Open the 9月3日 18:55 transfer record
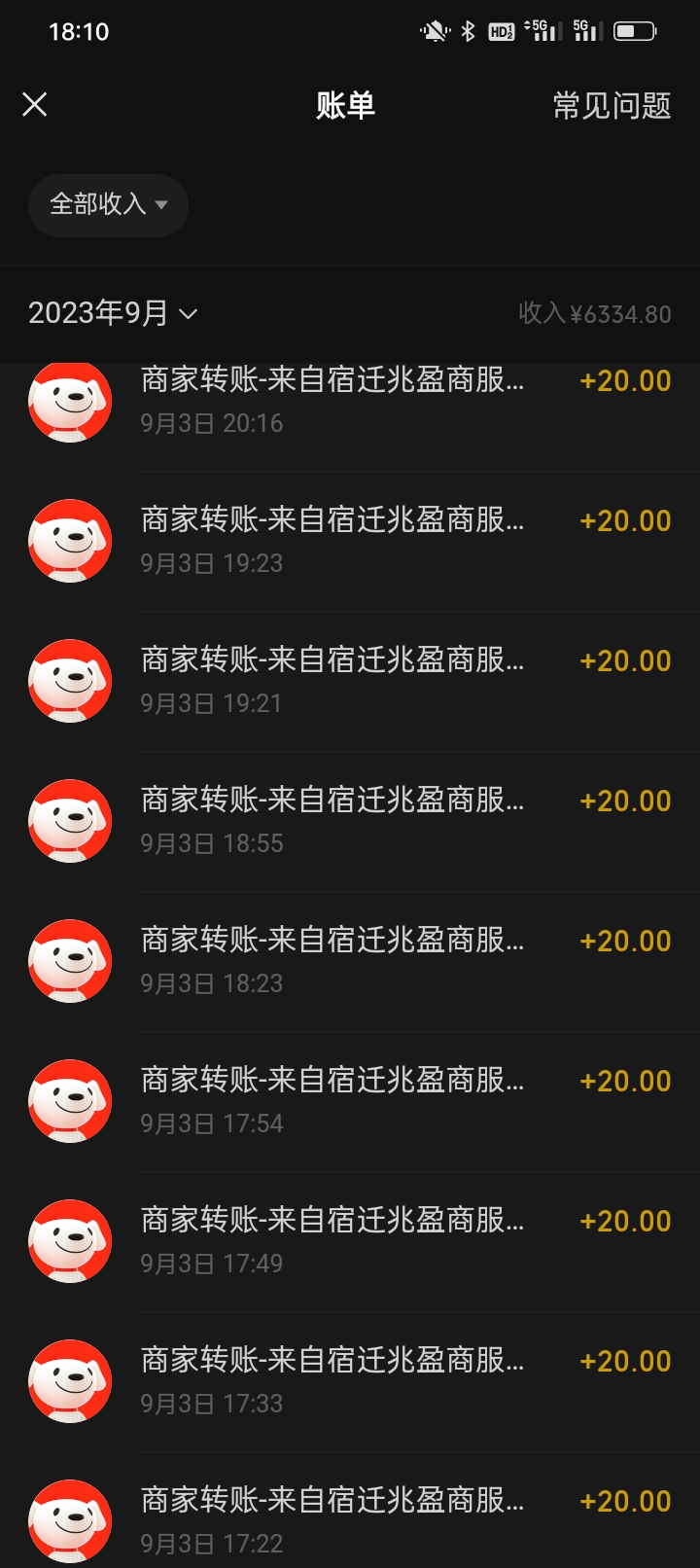 click(350, 822)
